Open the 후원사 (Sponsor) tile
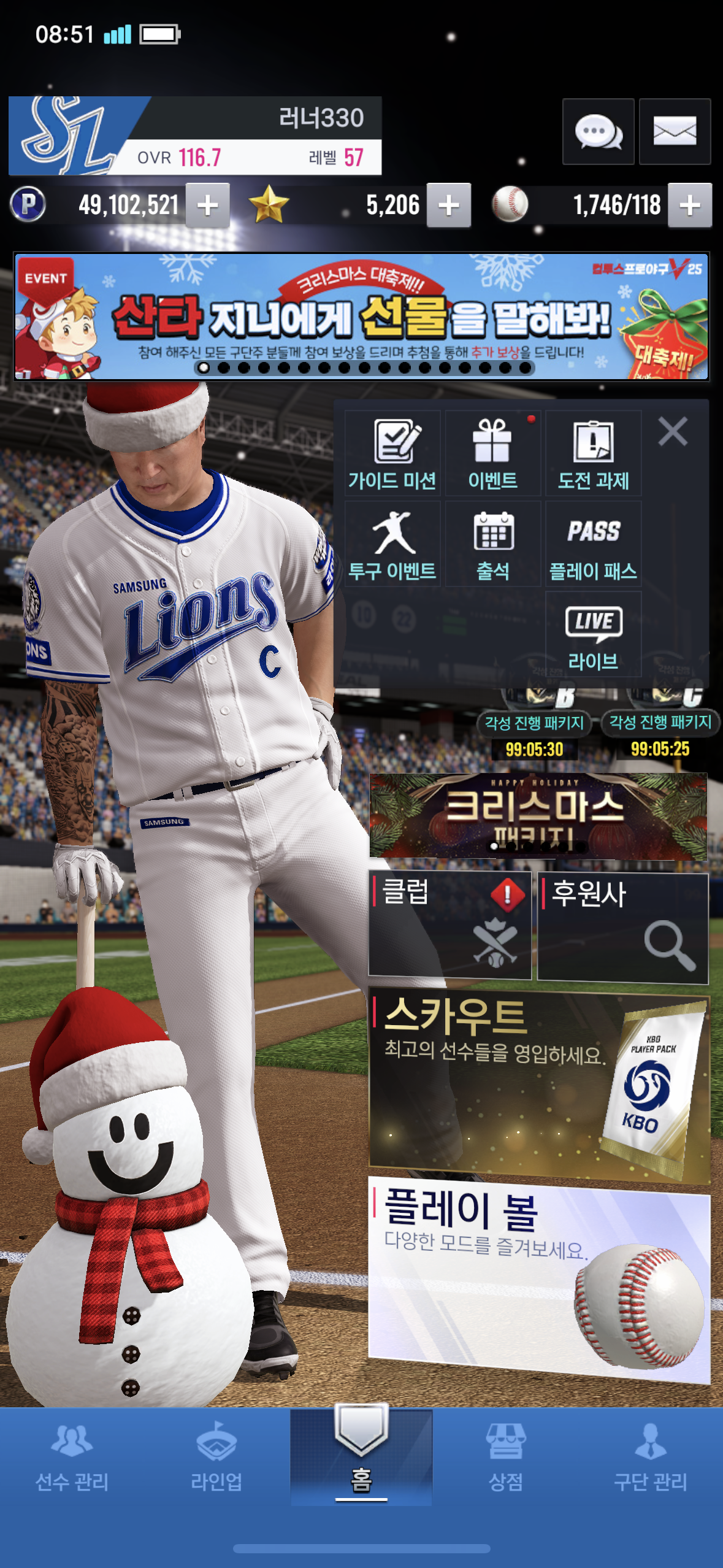The image size is (723, 1568). (622, 928)
